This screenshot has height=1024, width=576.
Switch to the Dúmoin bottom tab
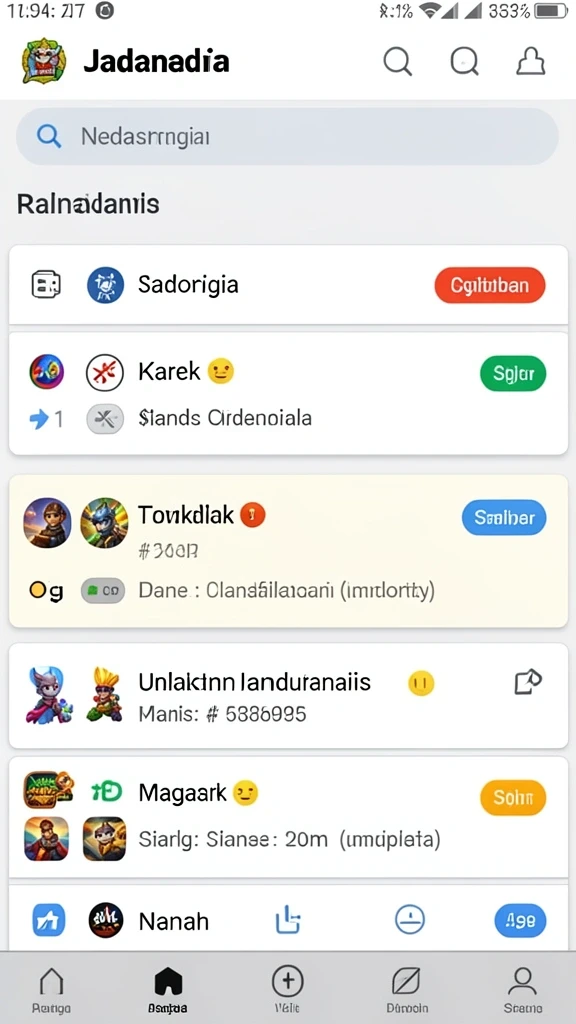[x=407, y=989]
